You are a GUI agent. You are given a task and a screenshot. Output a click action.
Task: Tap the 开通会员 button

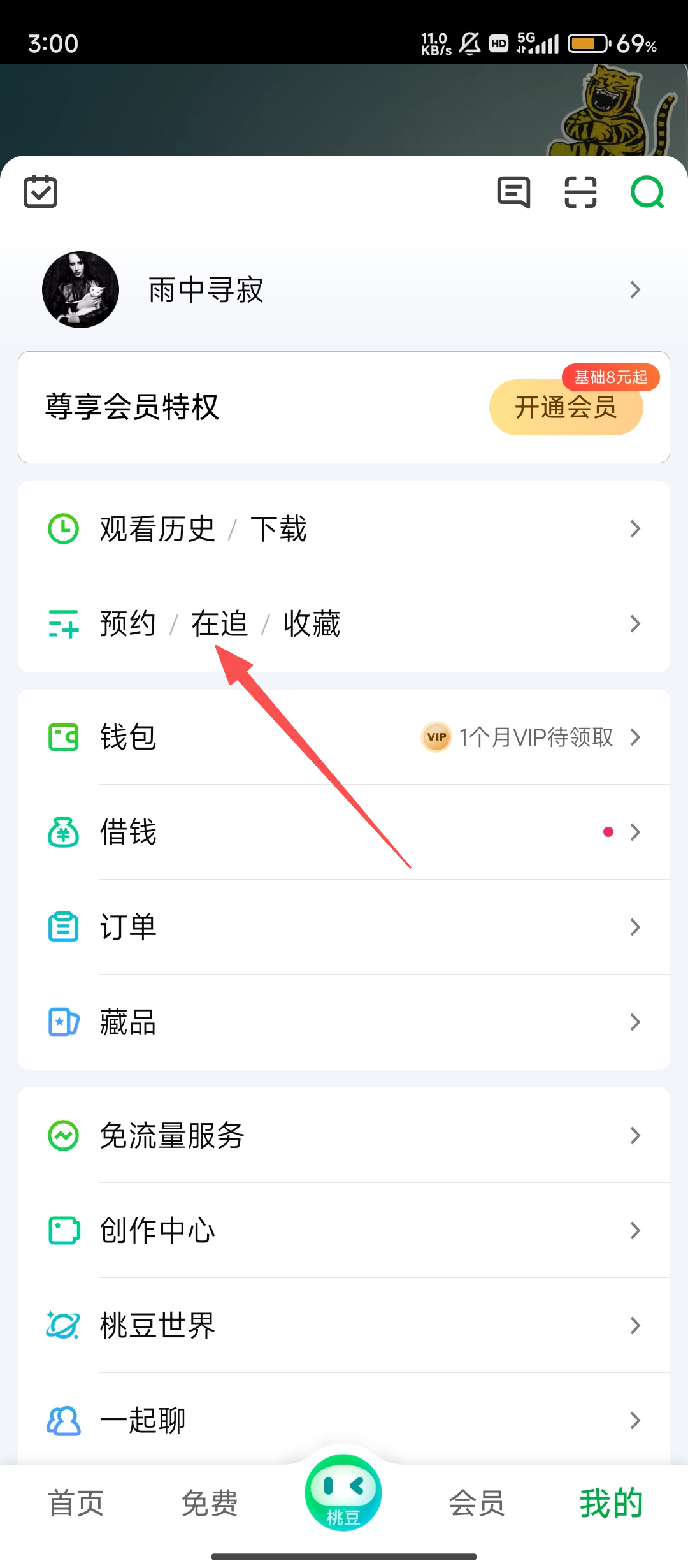pos(566,407)
